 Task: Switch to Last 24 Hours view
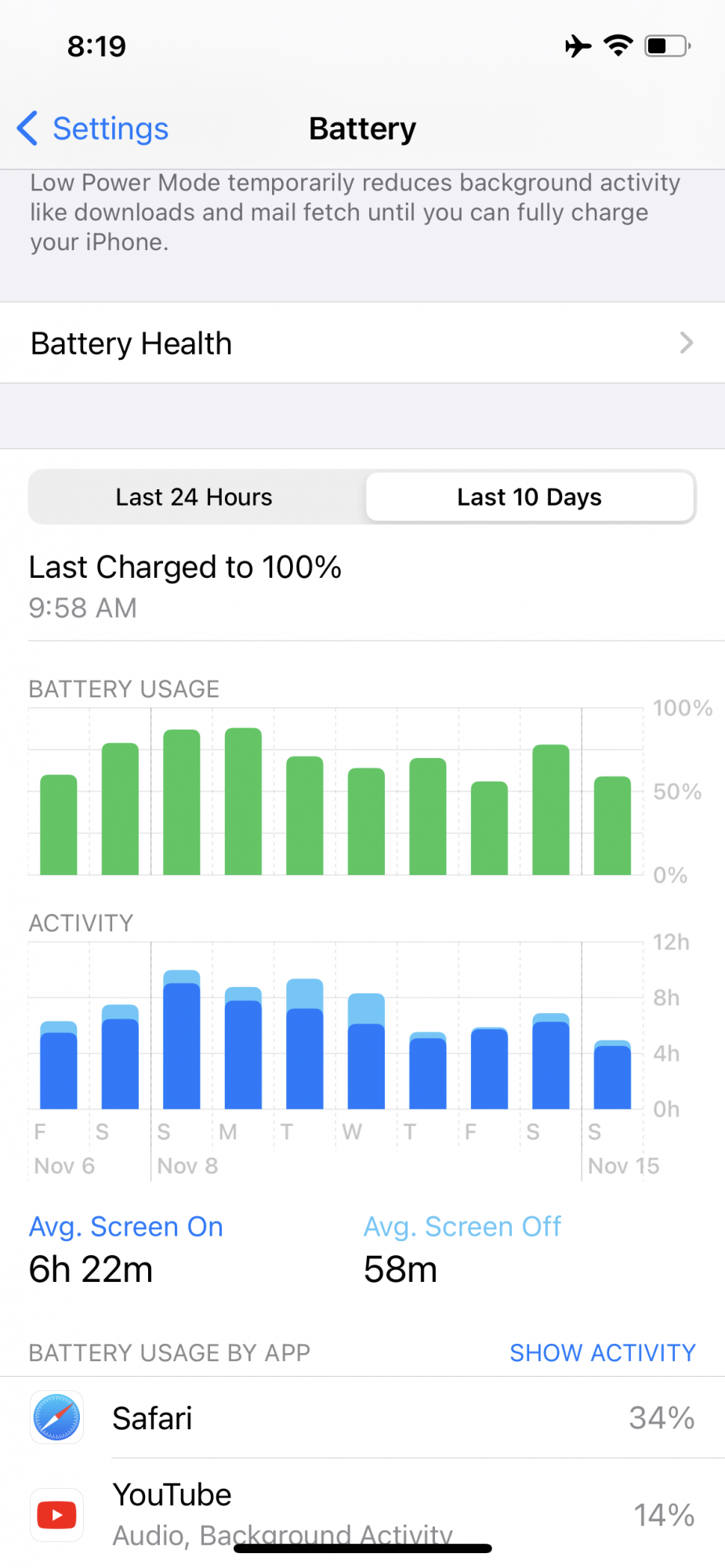(194, 497)
